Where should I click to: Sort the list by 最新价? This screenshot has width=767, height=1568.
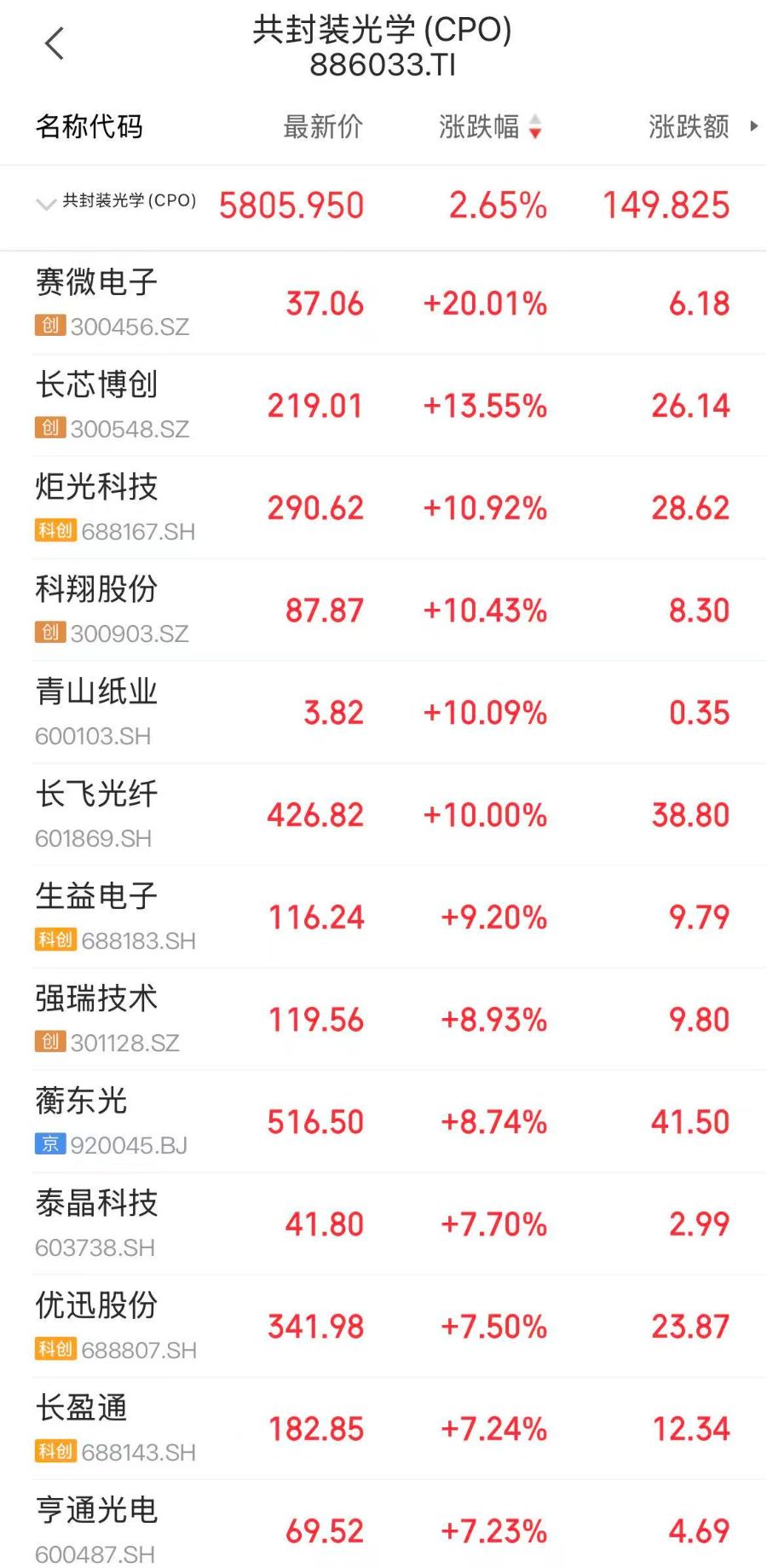coord(323,127)
